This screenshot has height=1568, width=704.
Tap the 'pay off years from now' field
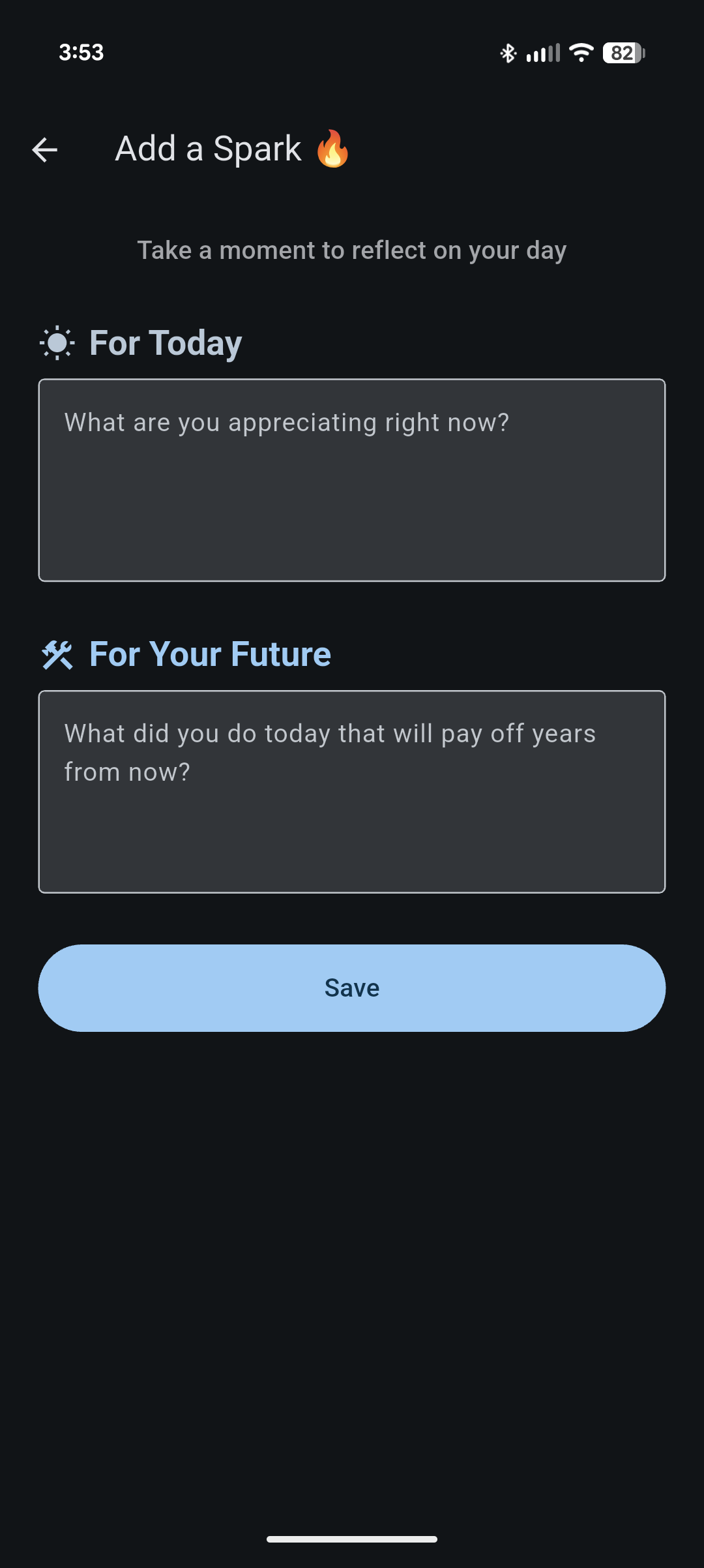pos(352,791)
